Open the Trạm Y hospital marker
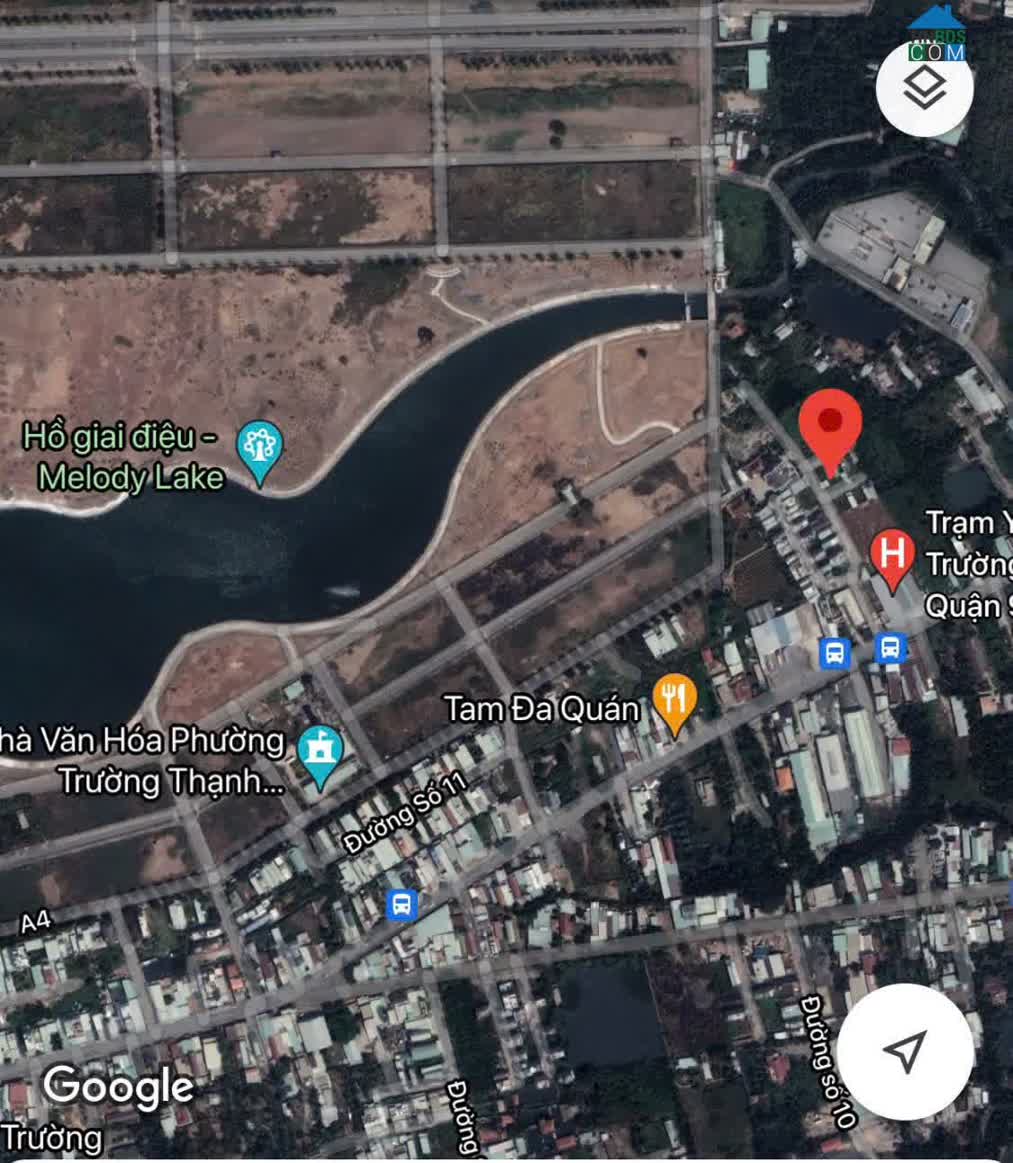The height and width of the screenshot is (1163, 1013). 892,558
